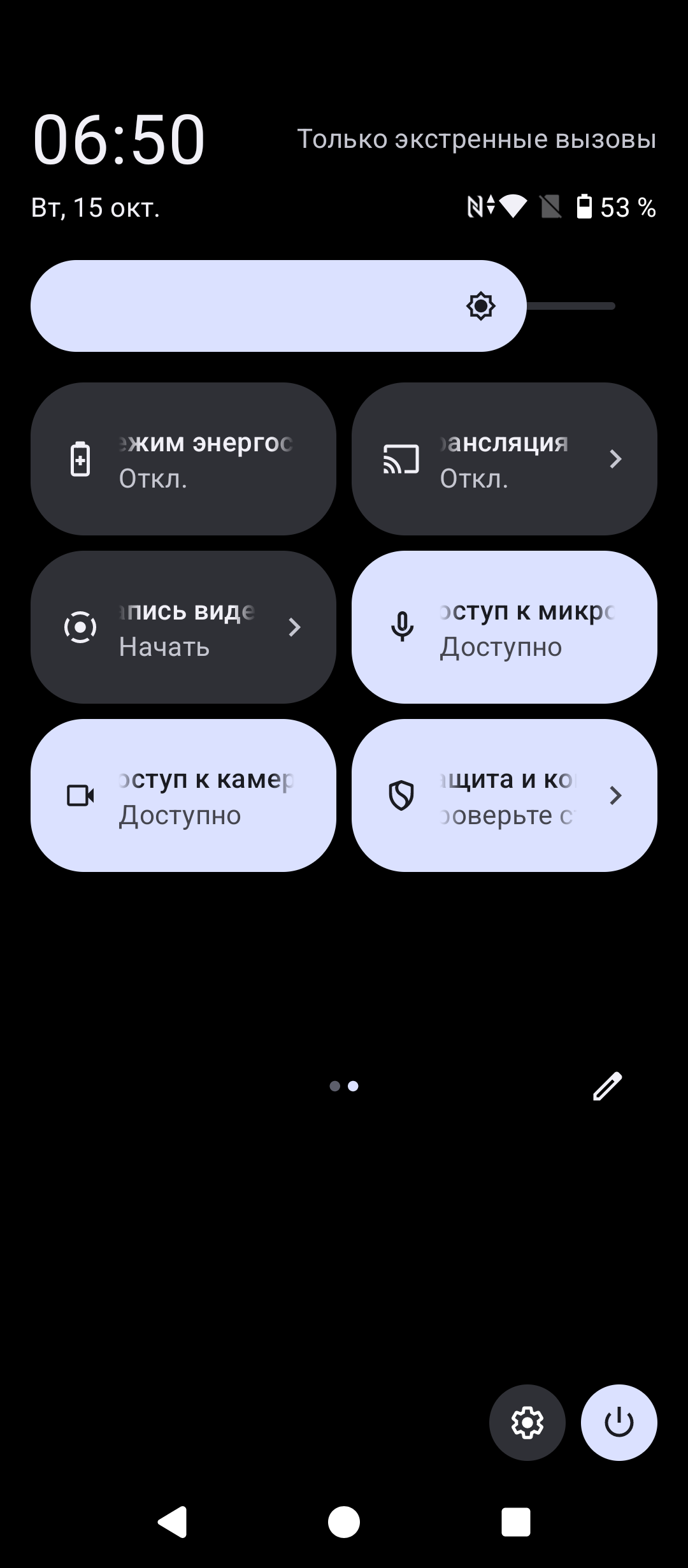Open system settings via the gear icon

click(x=527, y=1423)
